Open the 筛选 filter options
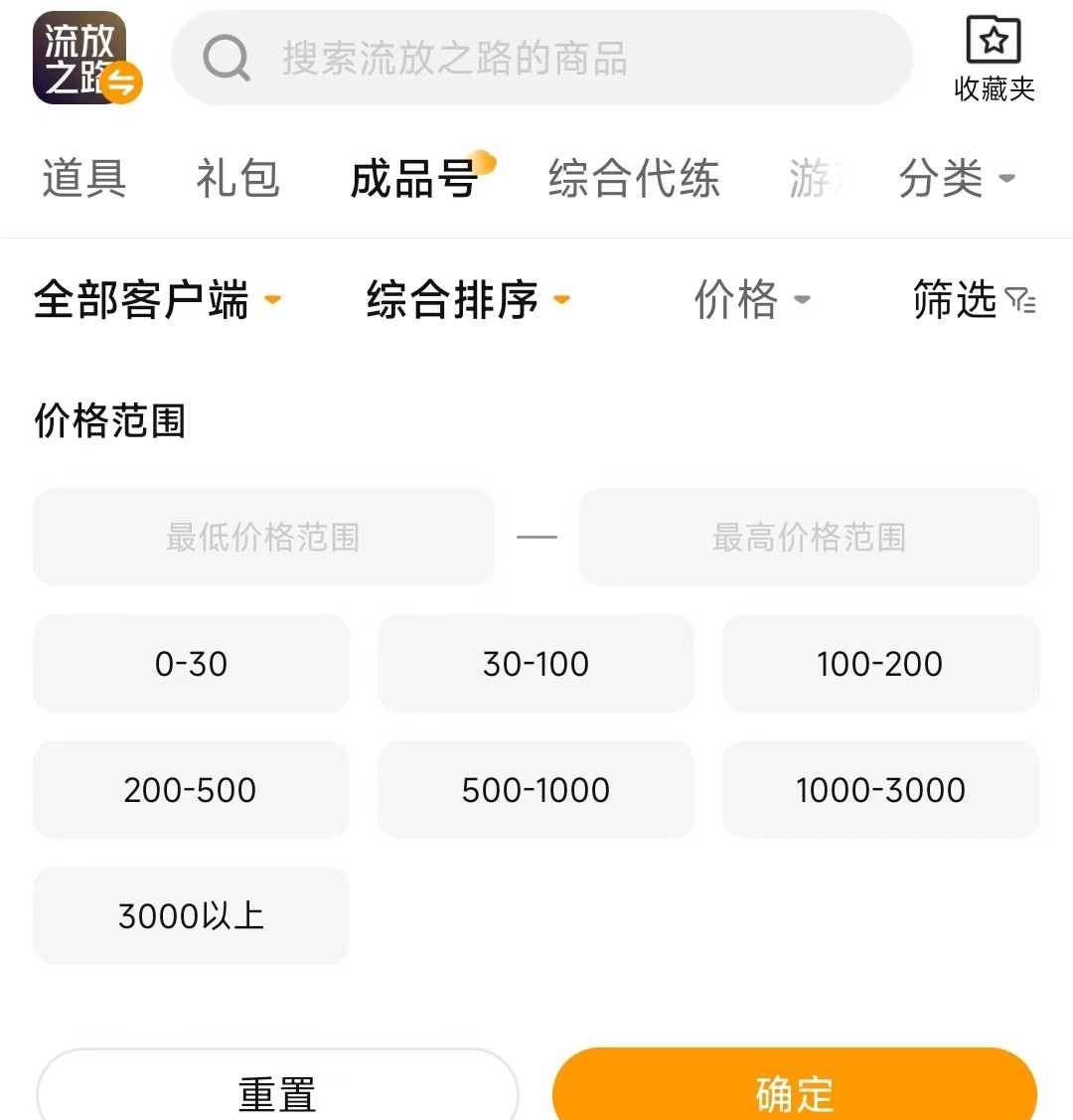 [x=974, y=300]
